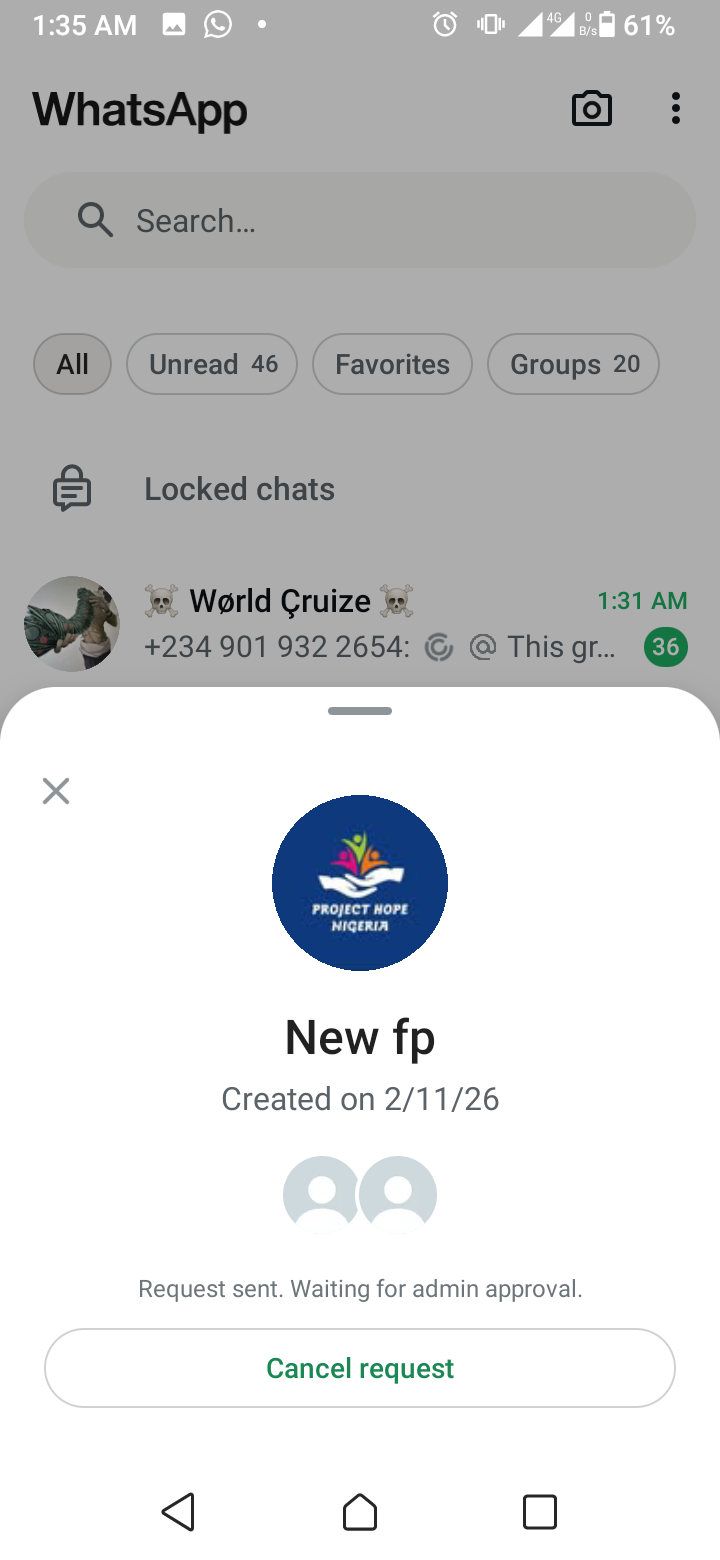Open Locked chats
720x1560 pixels.
(240, 489)
